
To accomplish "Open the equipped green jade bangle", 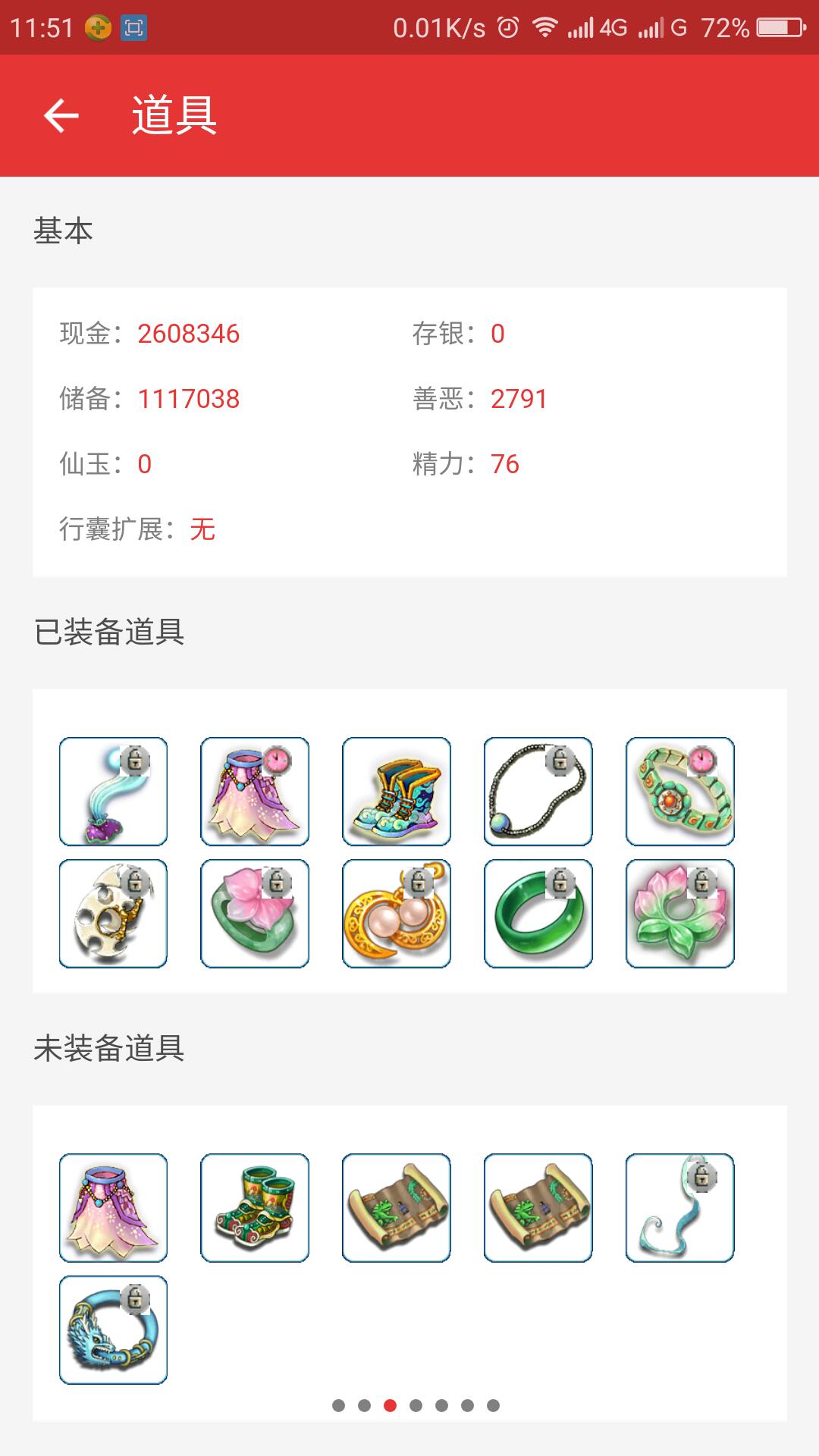I will click(x=538, y=914).
